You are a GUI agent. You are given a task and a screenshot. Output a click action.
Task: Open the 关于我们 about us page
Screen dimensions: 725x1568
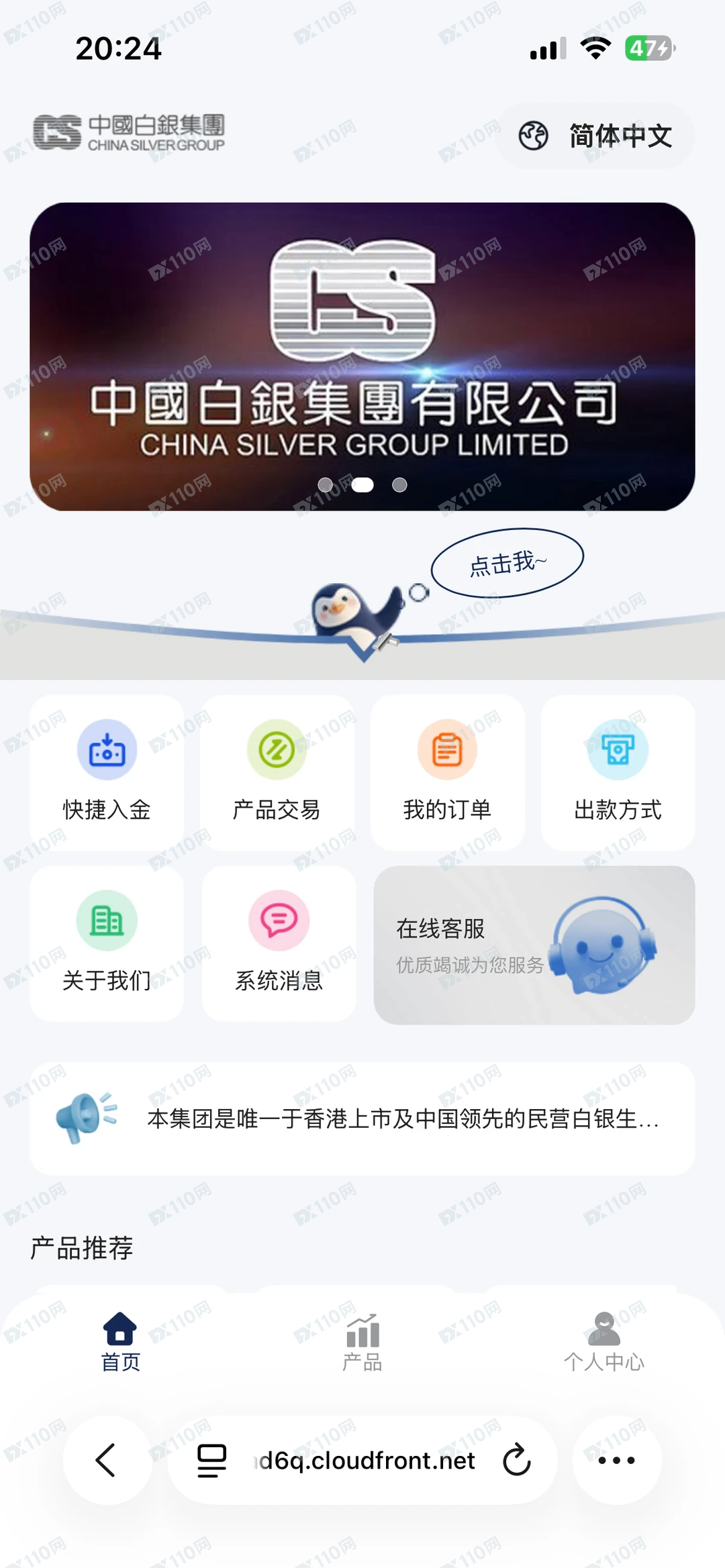point(107,943)
